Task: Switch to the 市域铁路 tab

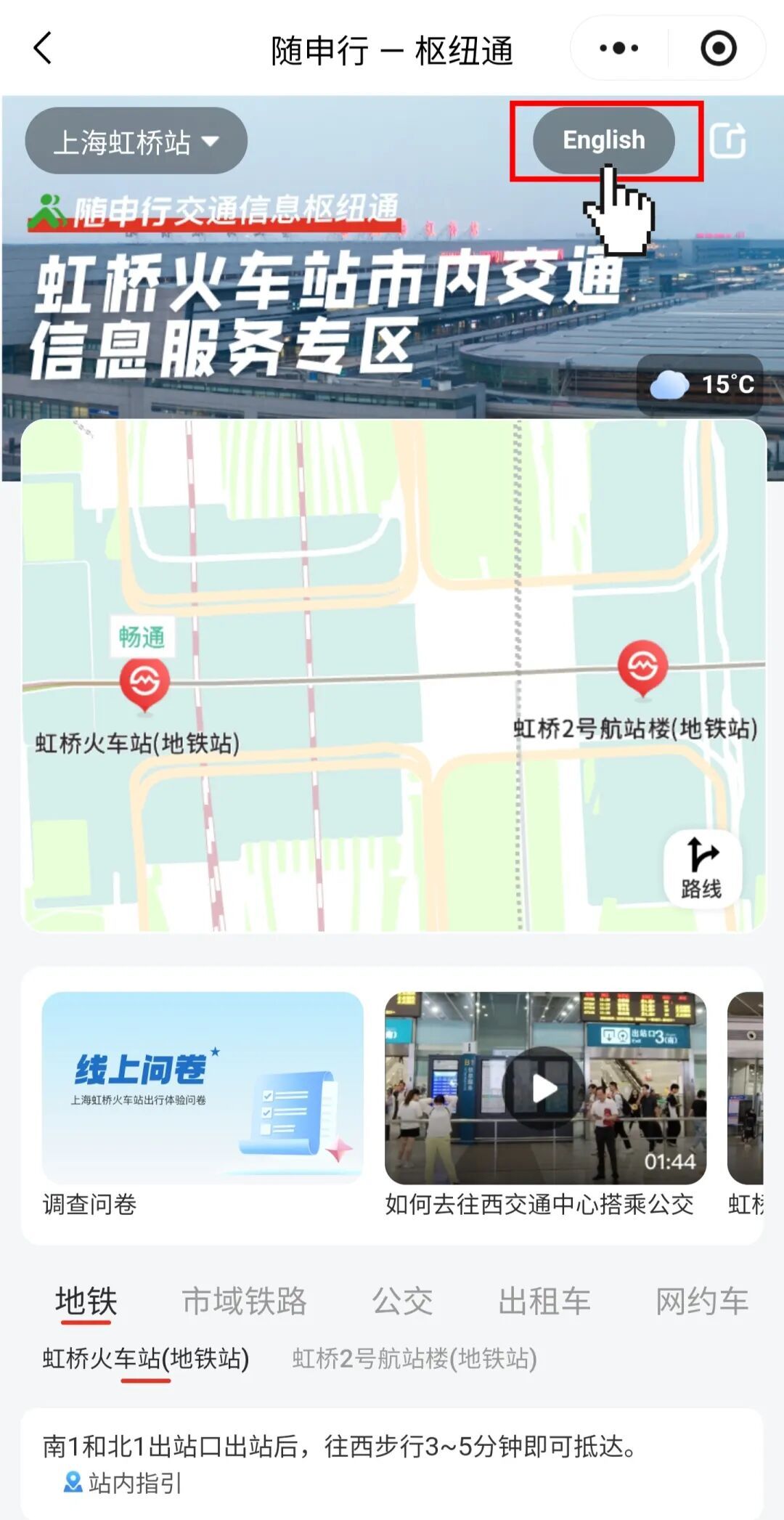Action: click(244, 1301)
